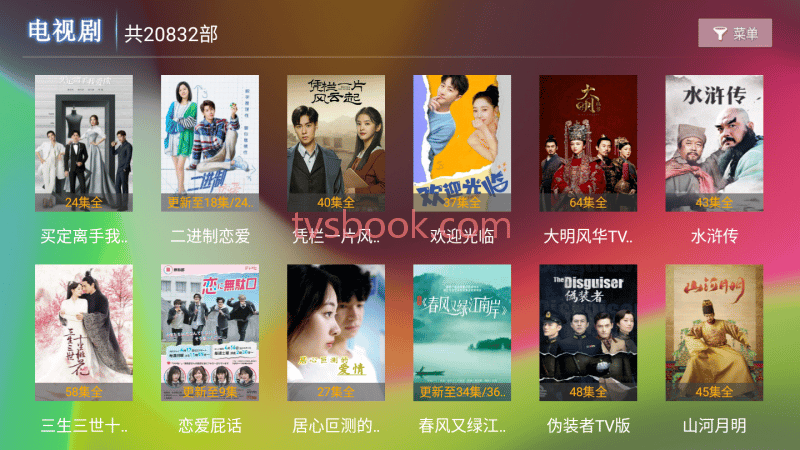Choose the 欢迎光临 show
Image resolution: width=800 pixels, height=450 pixels.
[x=462, y=143]
